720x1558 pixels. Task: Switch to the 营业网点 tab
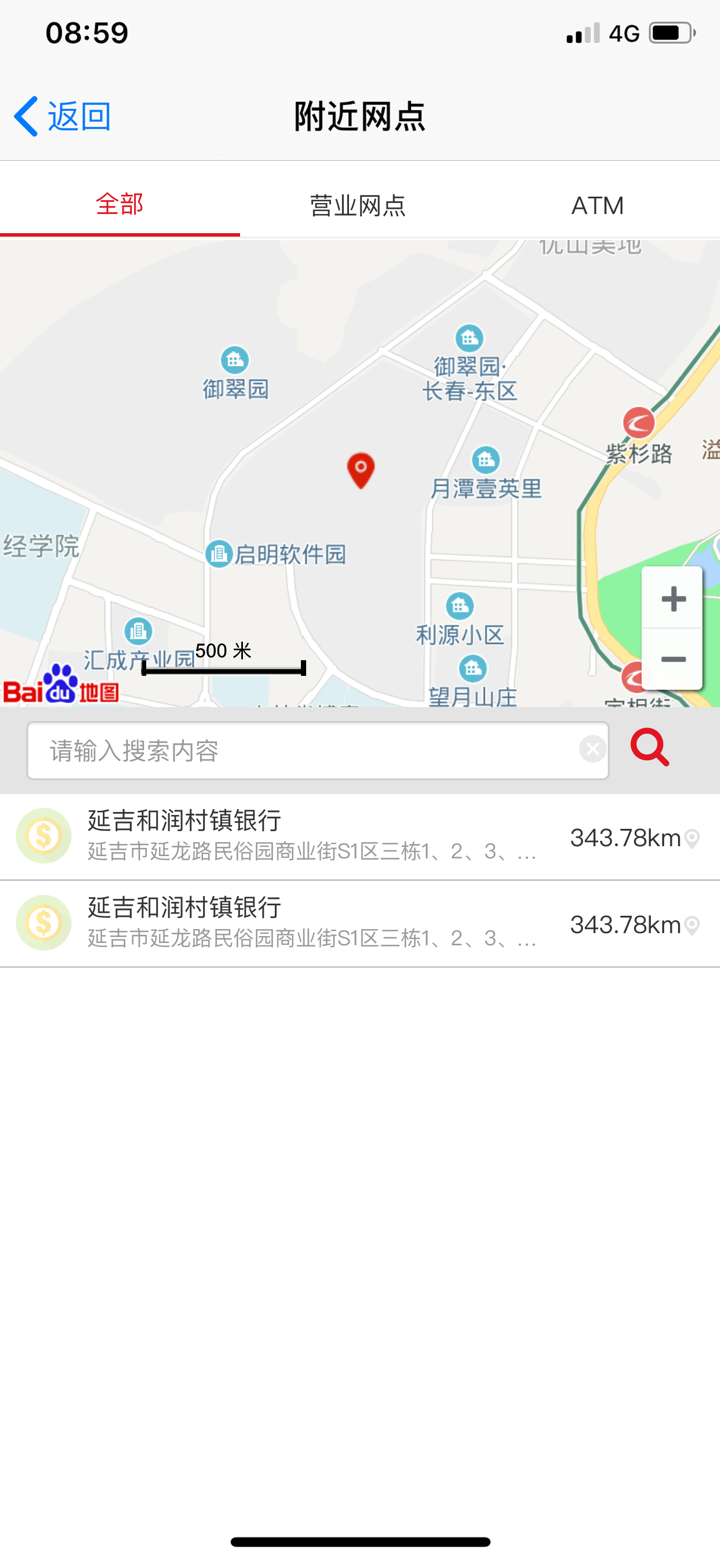coord(359,205)
